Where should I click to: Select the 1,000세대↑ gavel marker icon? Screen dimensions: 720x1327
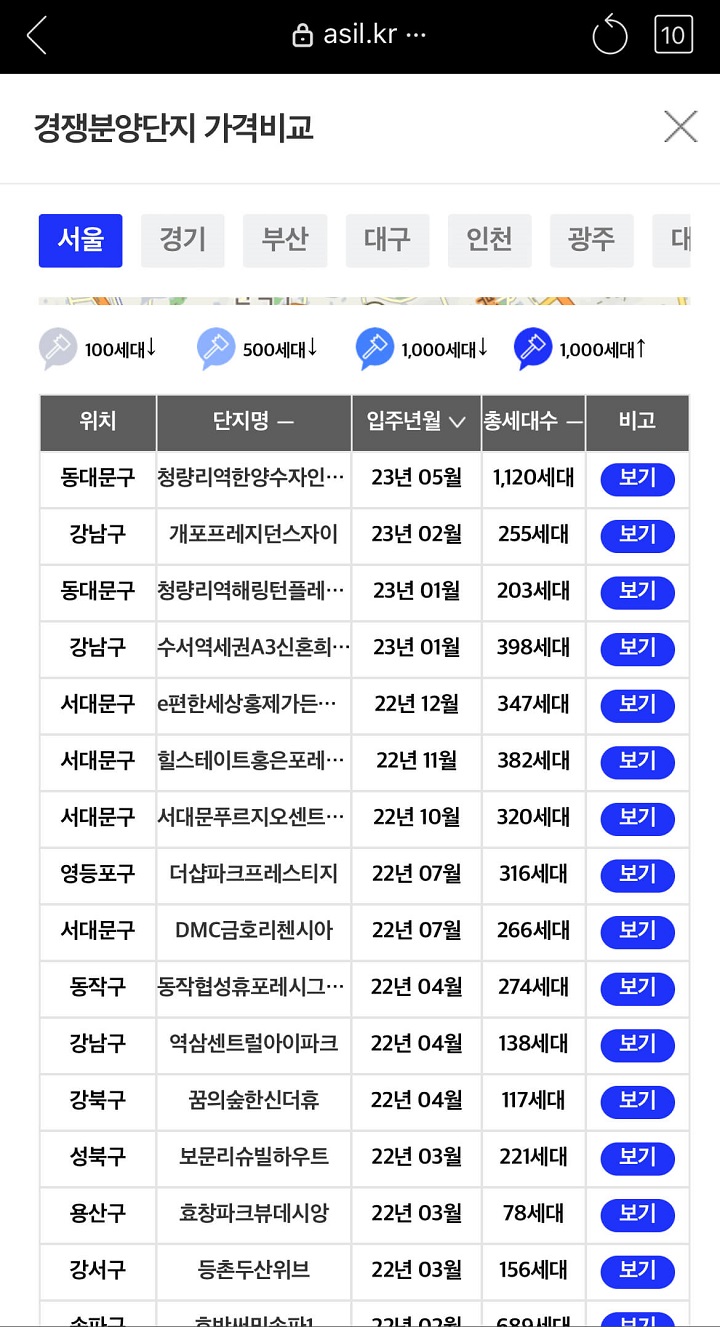[x=533, y=348]
